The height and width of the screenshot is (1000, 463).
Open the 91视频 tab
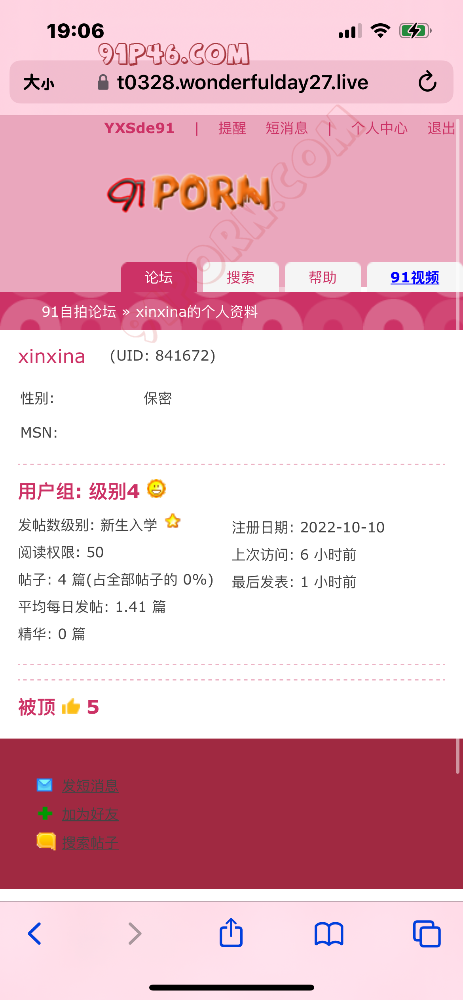(x=415, y=277)
